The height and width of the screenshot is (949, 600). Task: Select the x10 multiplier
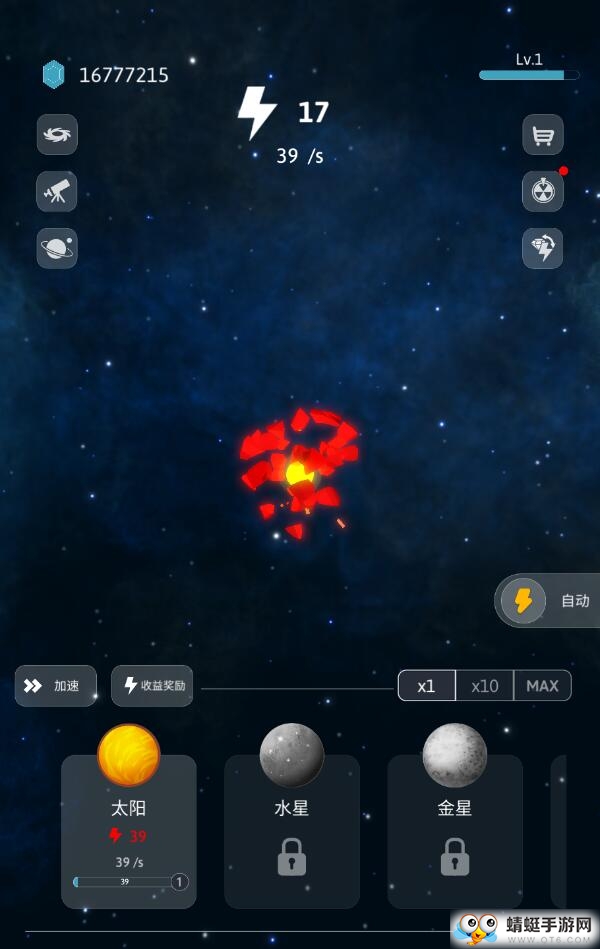click(485, 686)
